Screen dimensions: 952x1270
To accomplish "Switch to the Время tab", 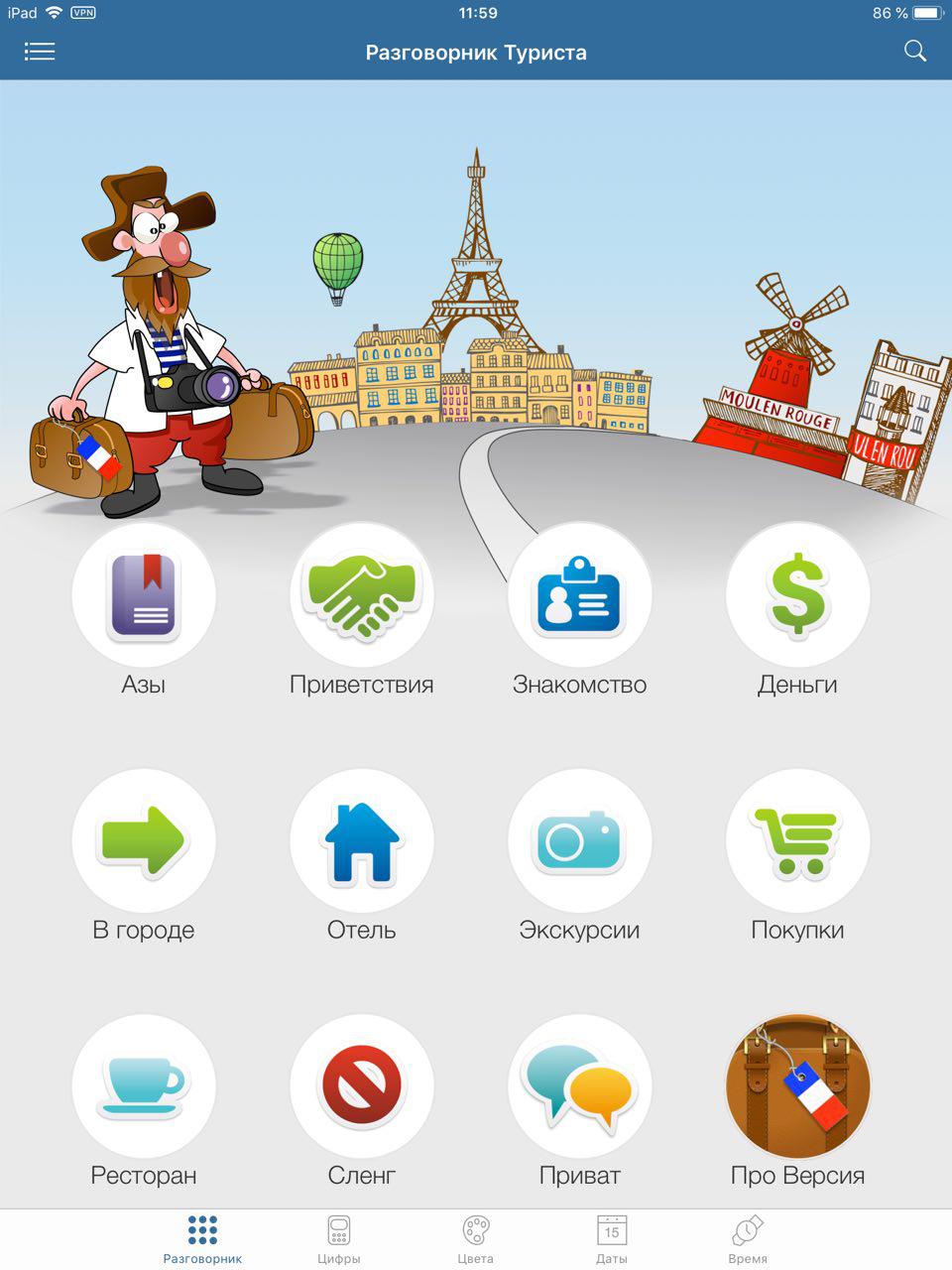I will point(748,1238).
